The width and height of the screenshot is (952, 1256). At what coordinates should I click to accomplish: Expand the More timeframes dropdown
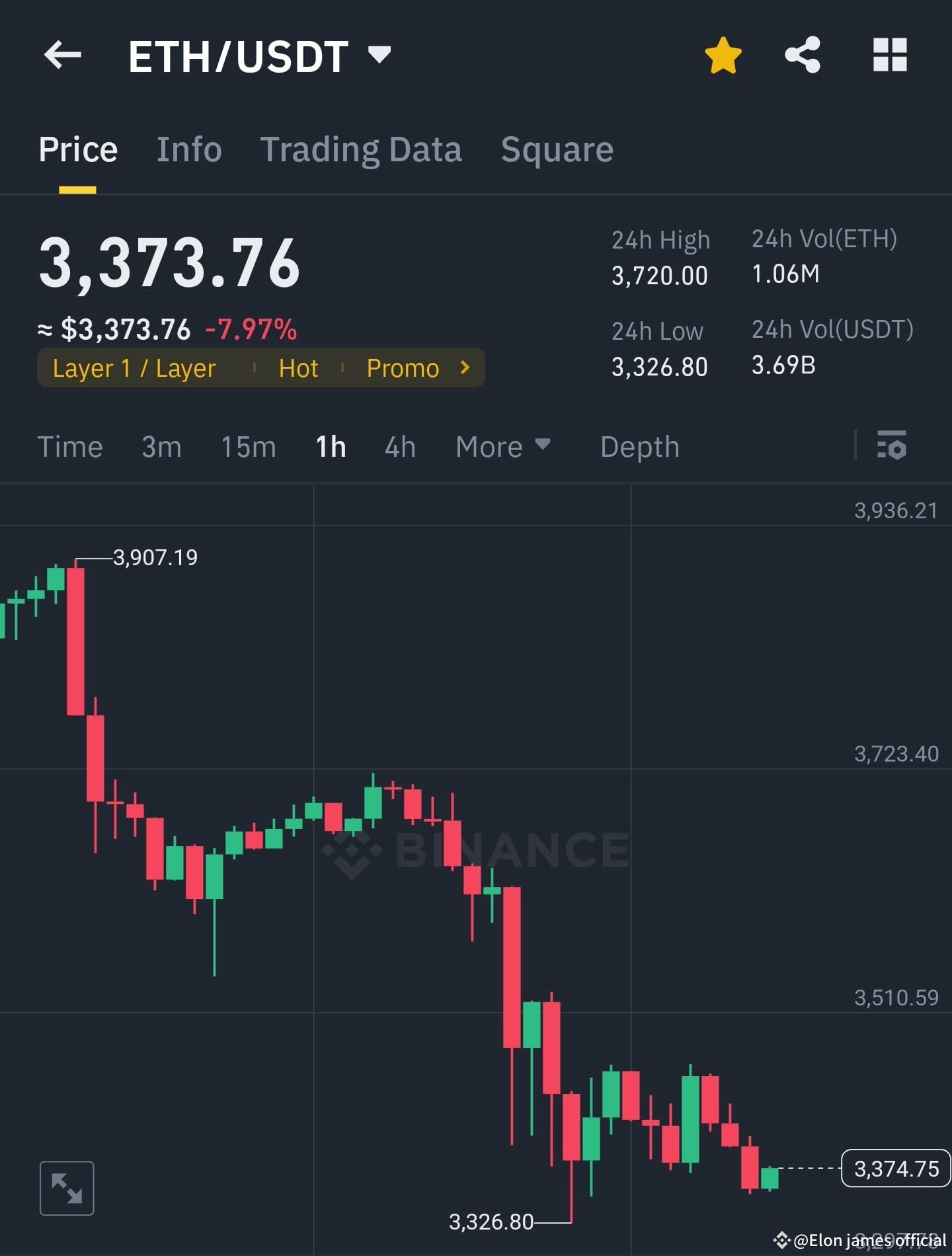(502, 447)
